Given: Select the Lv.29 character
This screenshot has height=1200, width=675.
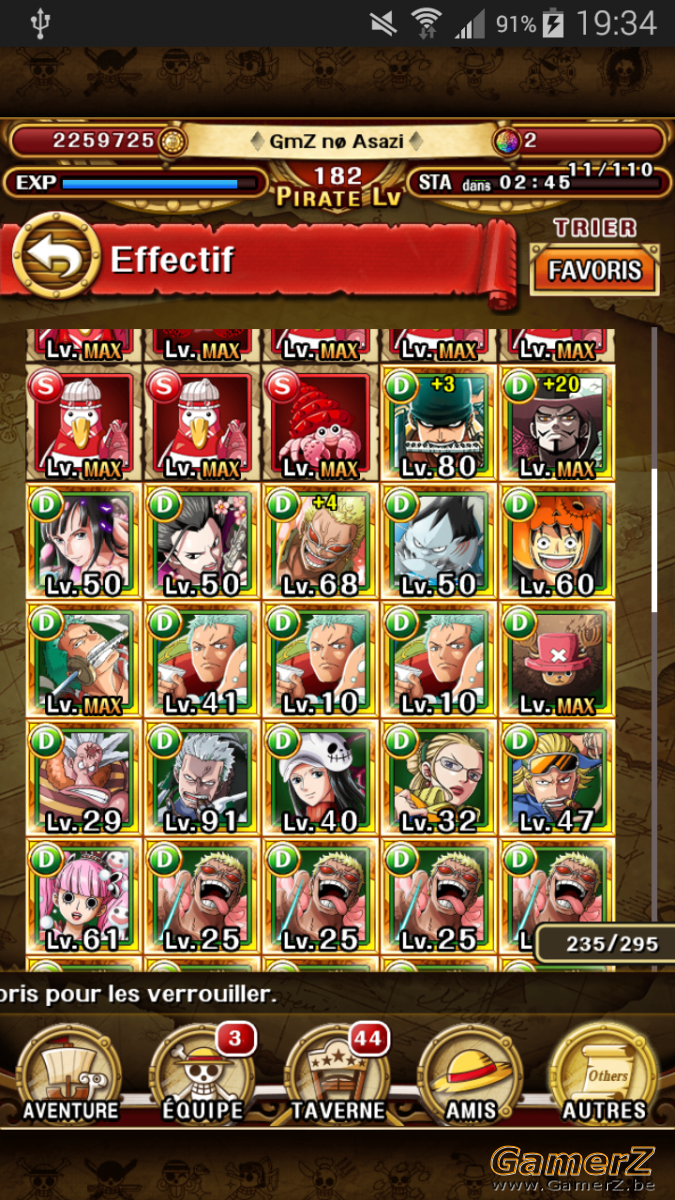Looking at the screenshot, I should (84, 779).
